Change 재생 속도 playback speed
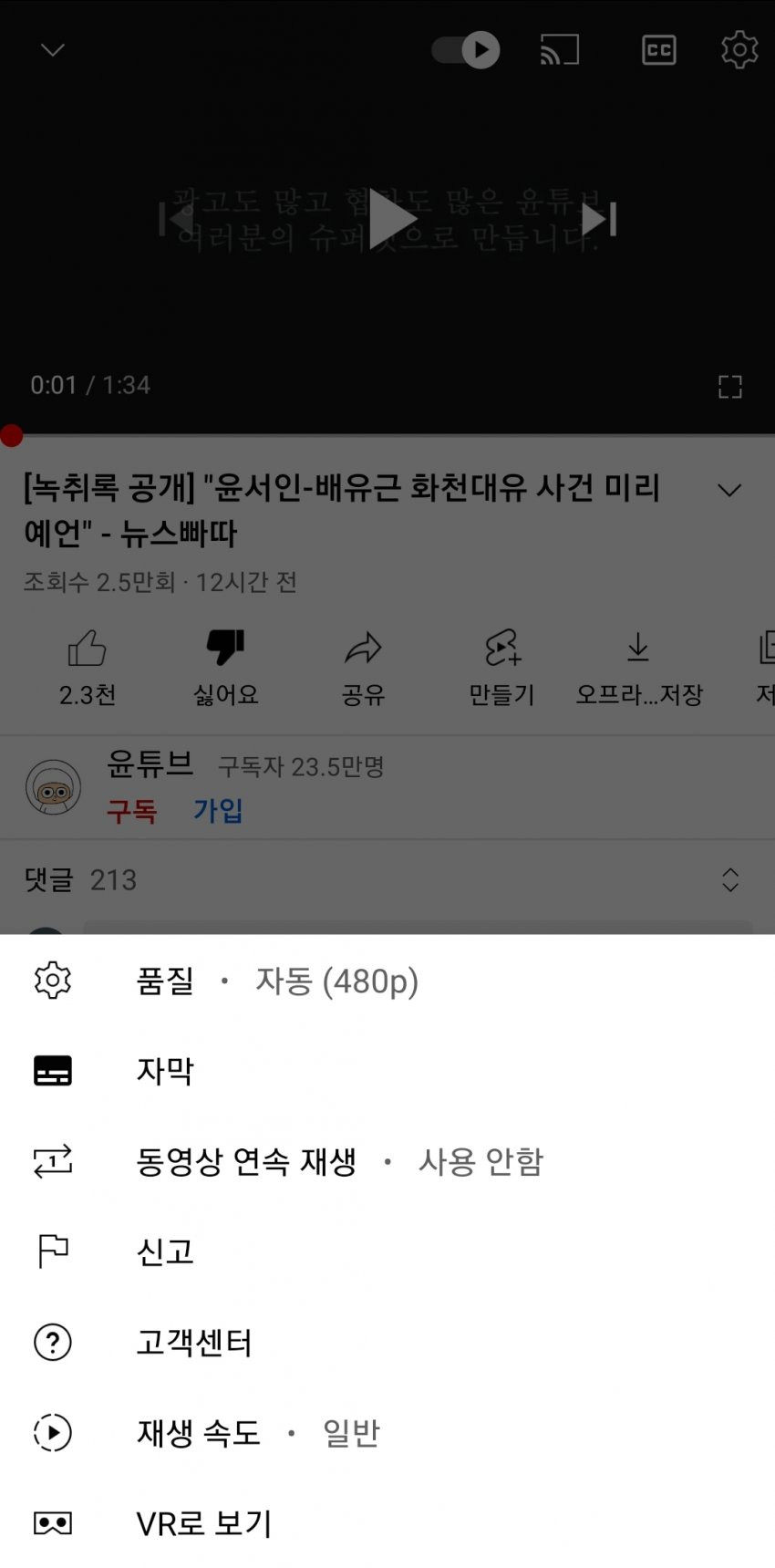The image size is (775, 1568). (x=199, y=1433)
